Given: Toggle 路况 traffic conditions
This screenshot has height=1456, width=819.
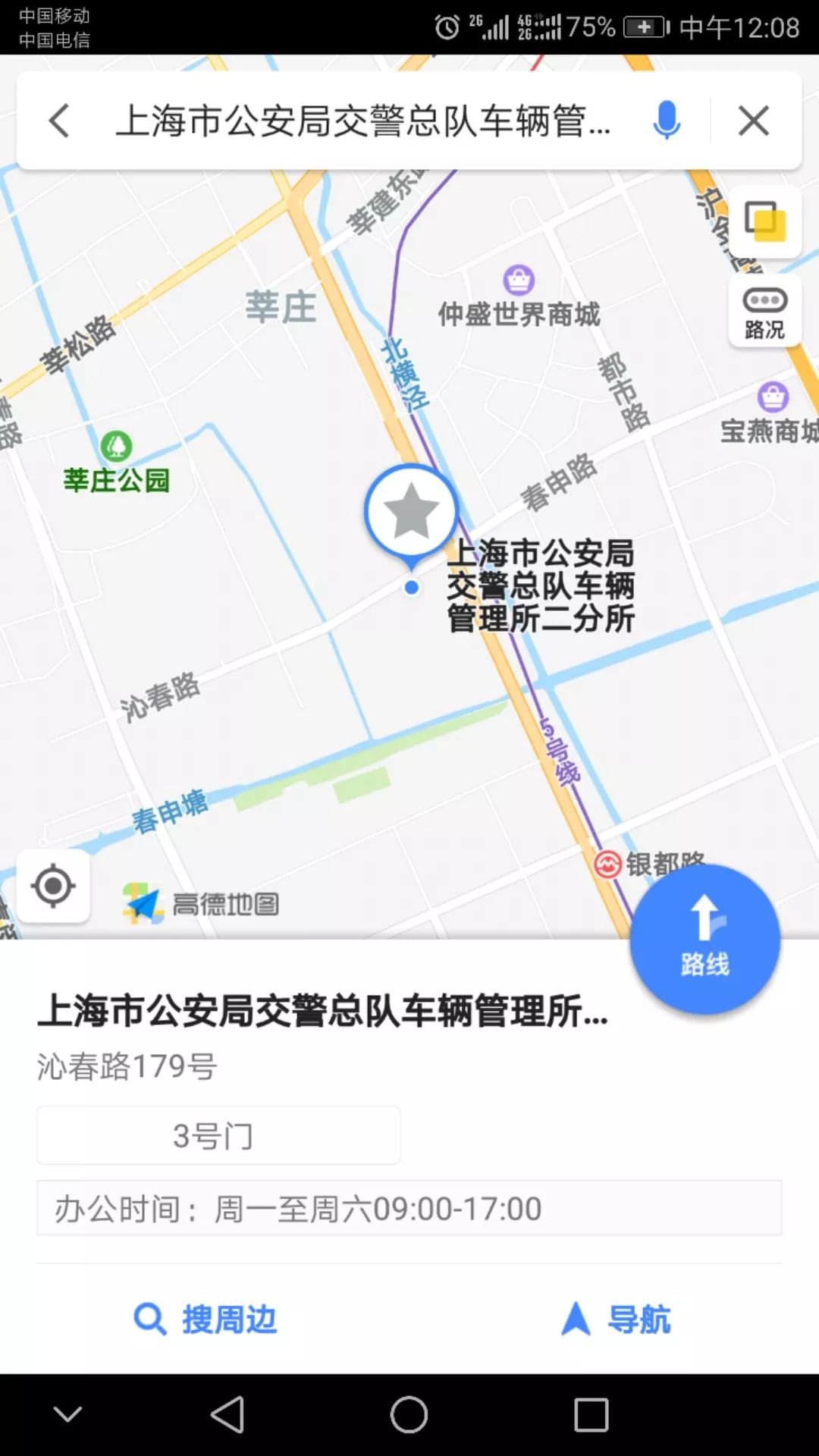Looking at the screenshot, I should (x=764, y=312).
